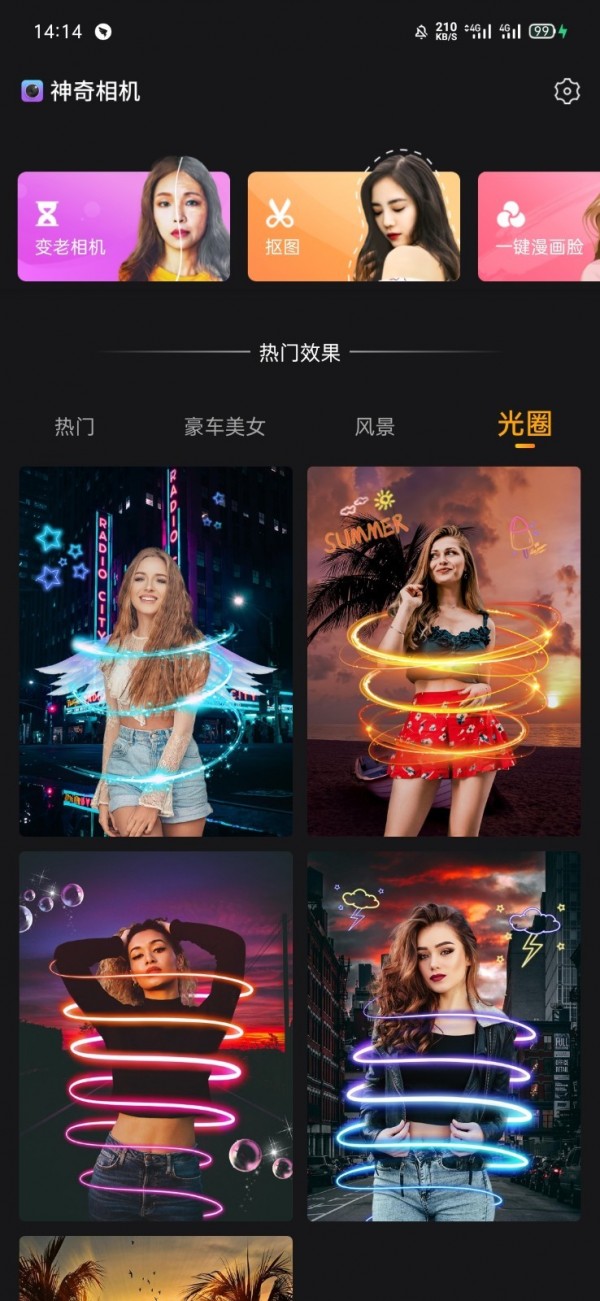Screen dimensions: 600x1301
Task: Open the 变老相机 aging camera card
Action: coord(124,227)
